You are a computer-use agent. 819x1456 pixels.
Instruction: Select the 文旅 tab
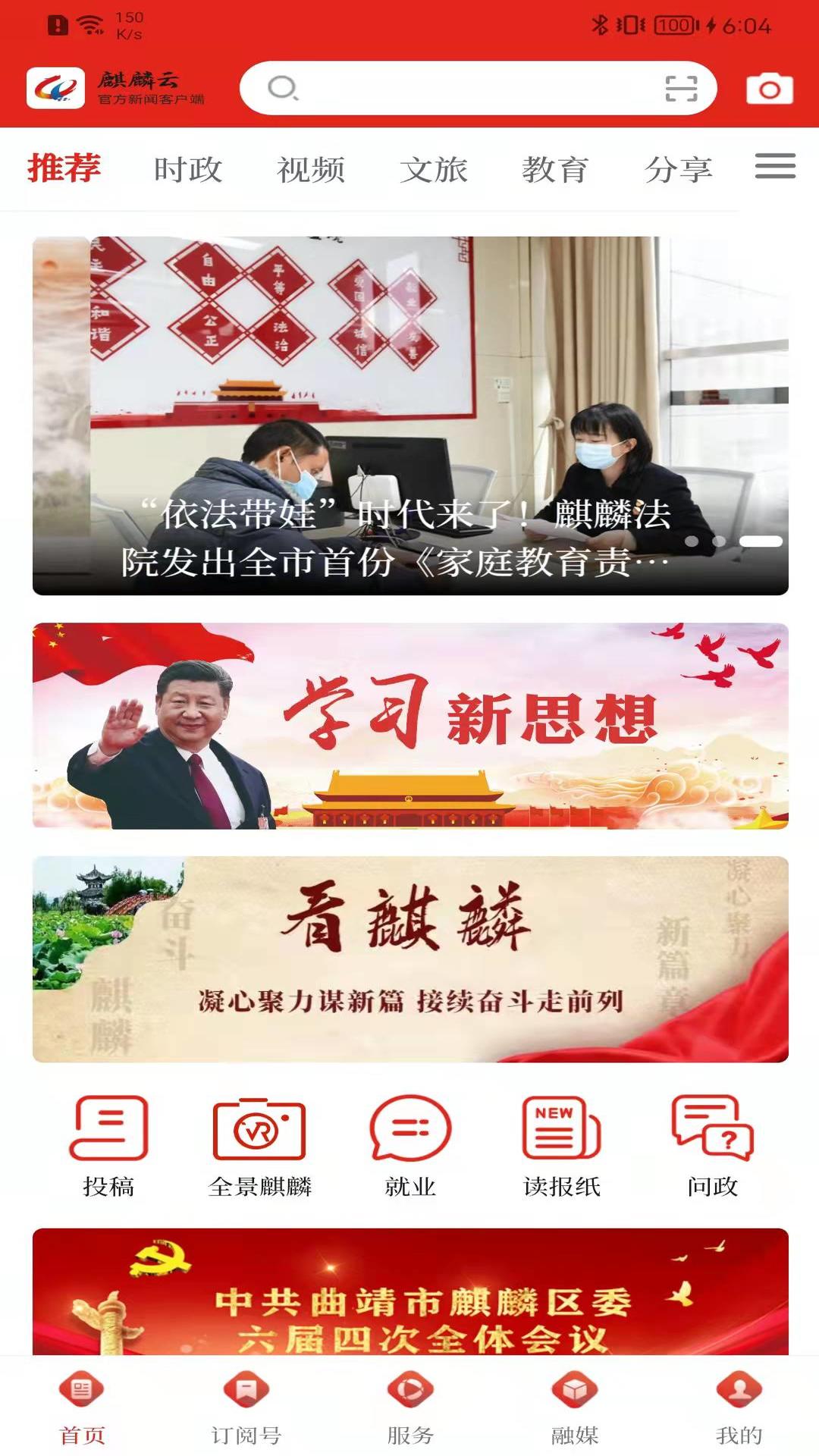tap(434, 169)
